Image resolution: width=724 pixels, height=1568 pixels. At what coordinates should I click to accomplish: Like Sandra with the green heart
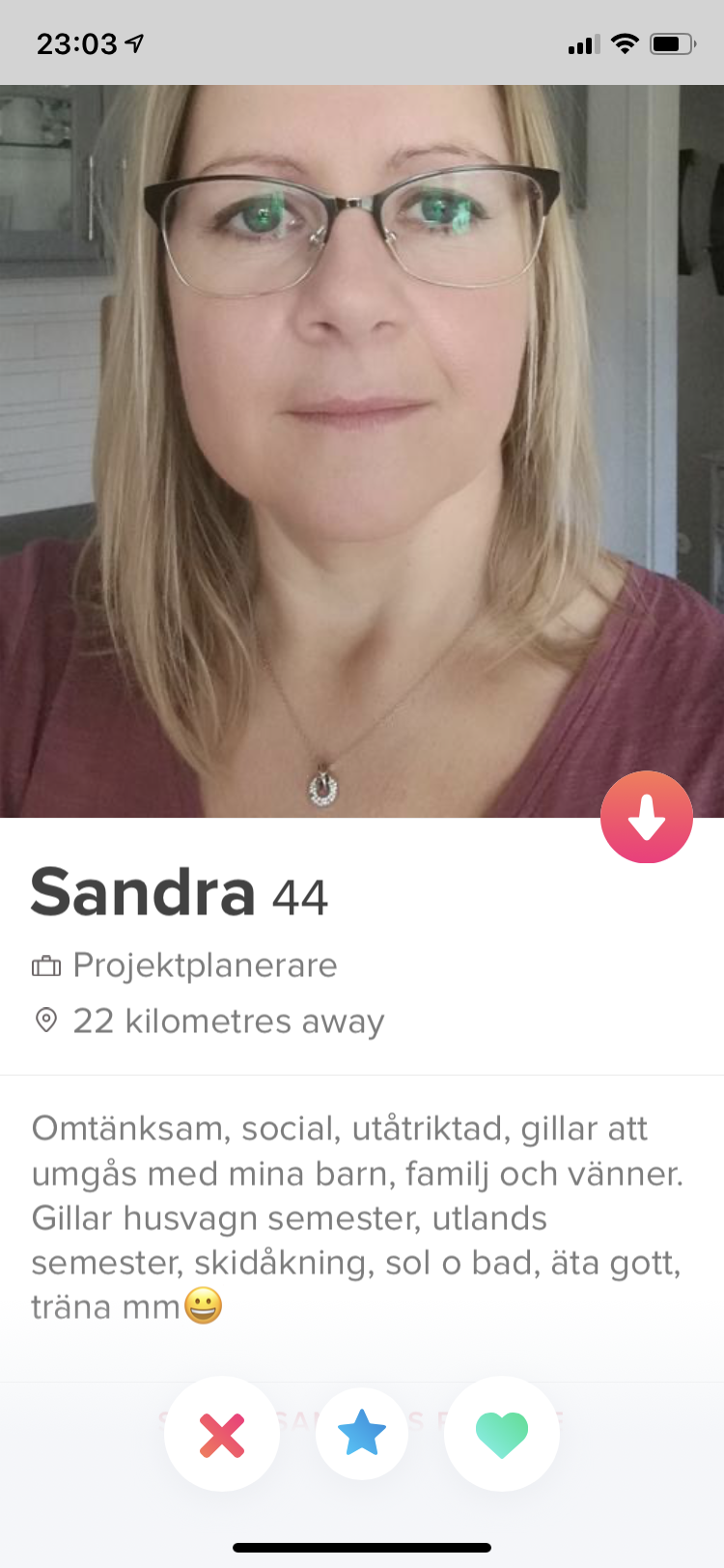click(x=502, y=1434)
